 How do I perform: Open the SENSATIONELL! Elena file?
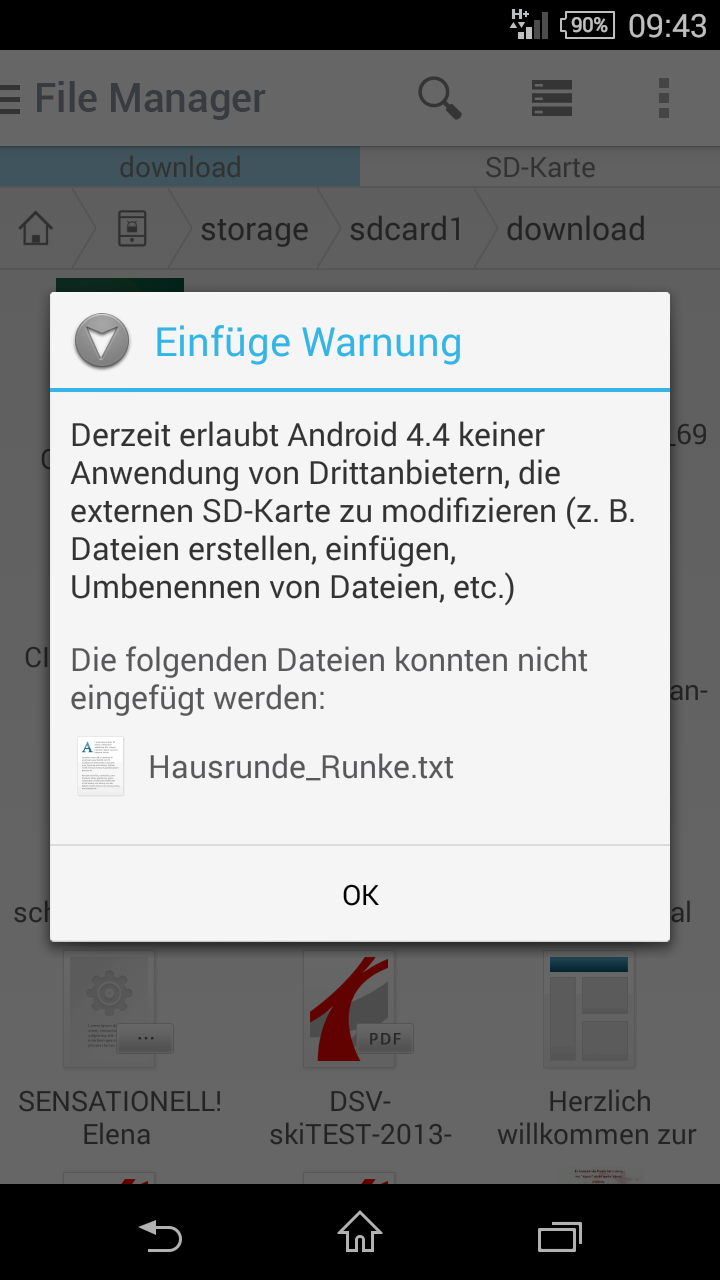pos(120,1048)
